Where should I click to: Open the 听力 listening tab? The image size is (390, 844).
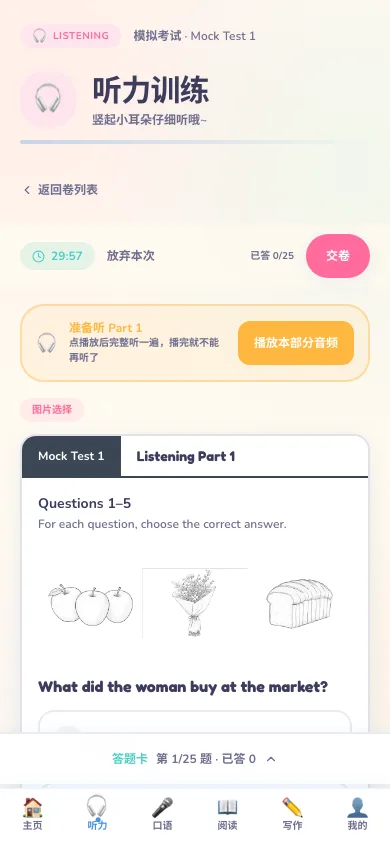tap(97, 814)
